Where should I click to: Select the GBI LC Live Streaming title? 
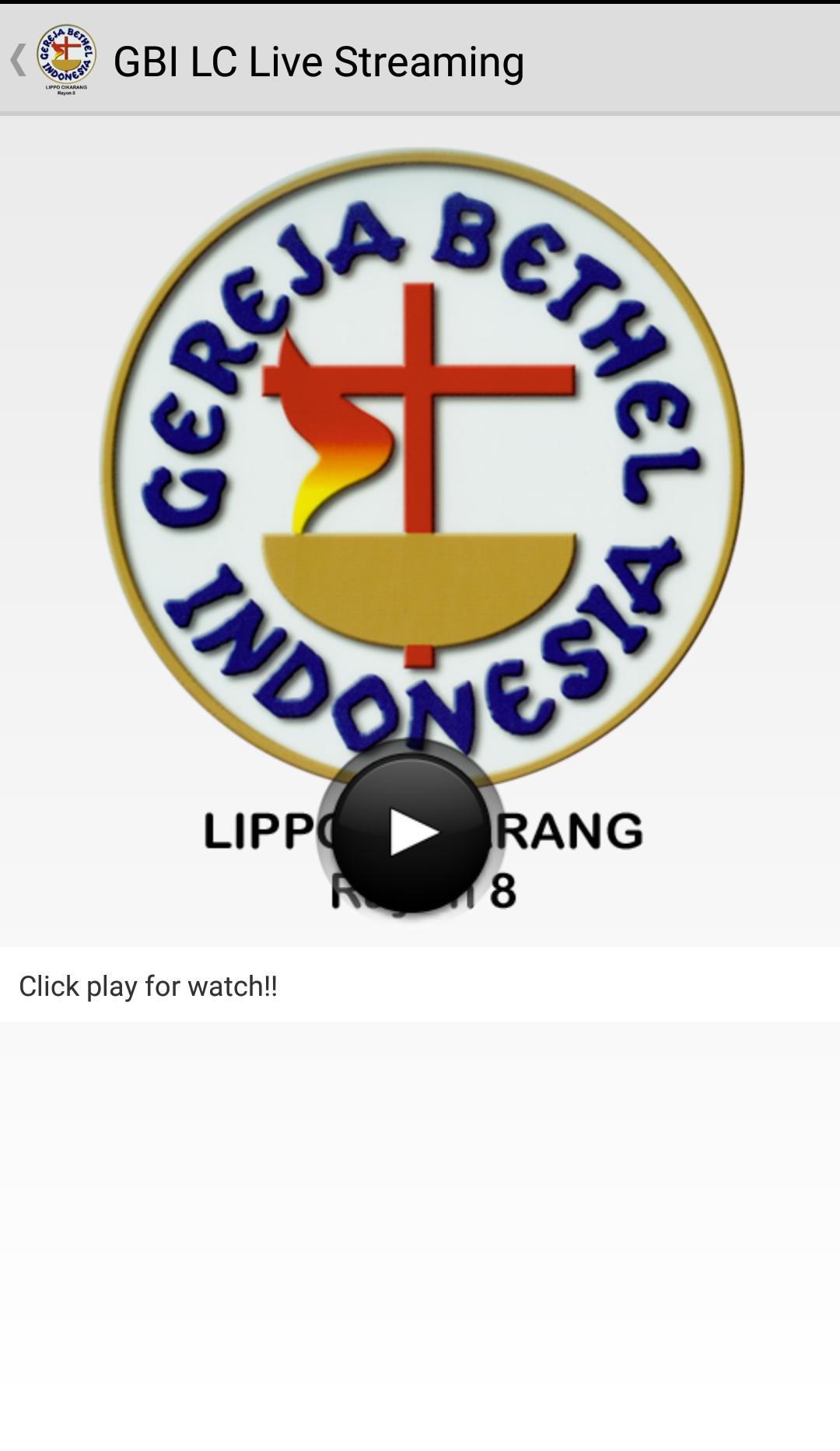(x=318, y=62)
